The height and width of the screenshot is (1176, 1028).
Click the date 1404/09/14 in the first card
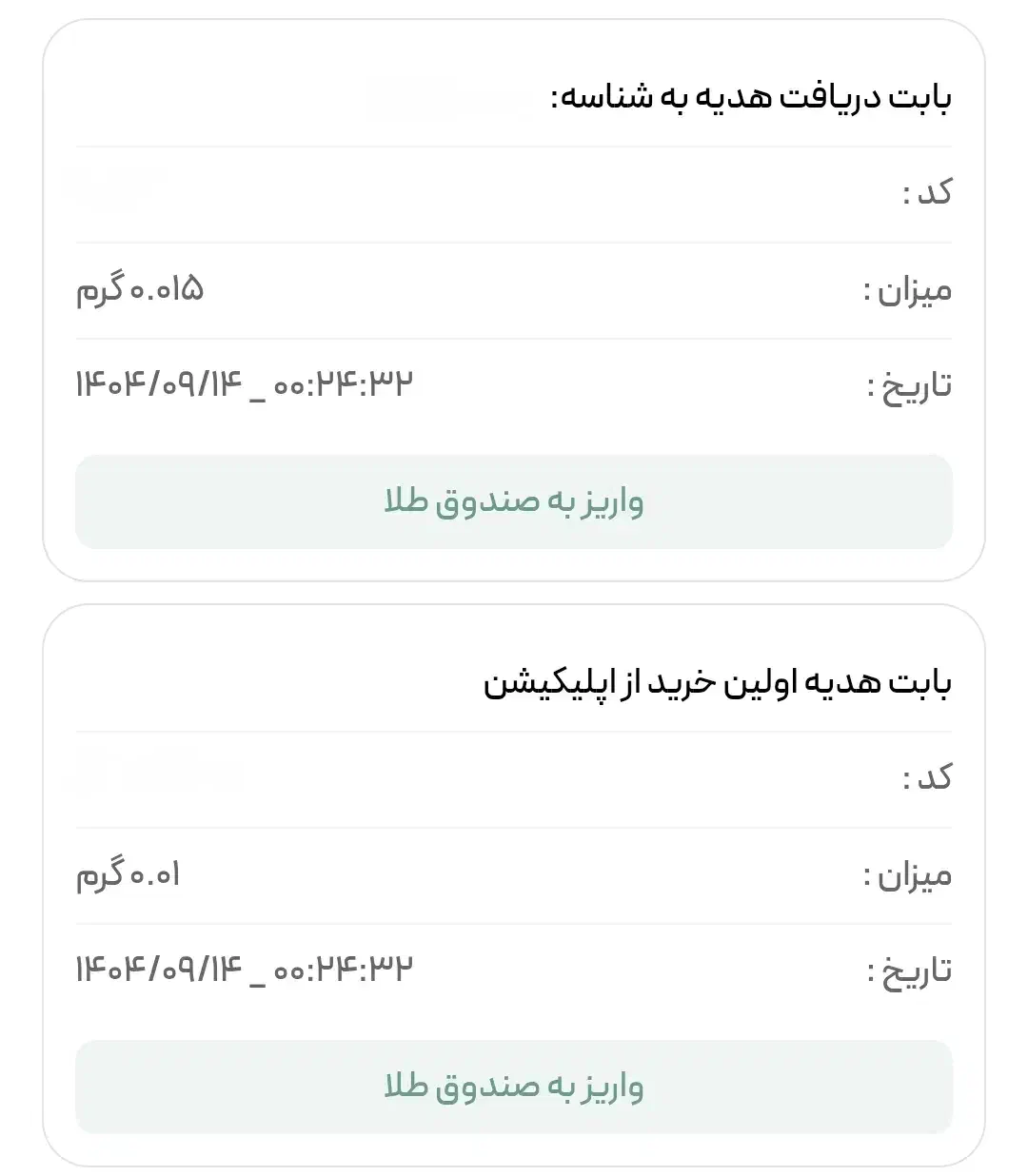(x=157, y=385)
